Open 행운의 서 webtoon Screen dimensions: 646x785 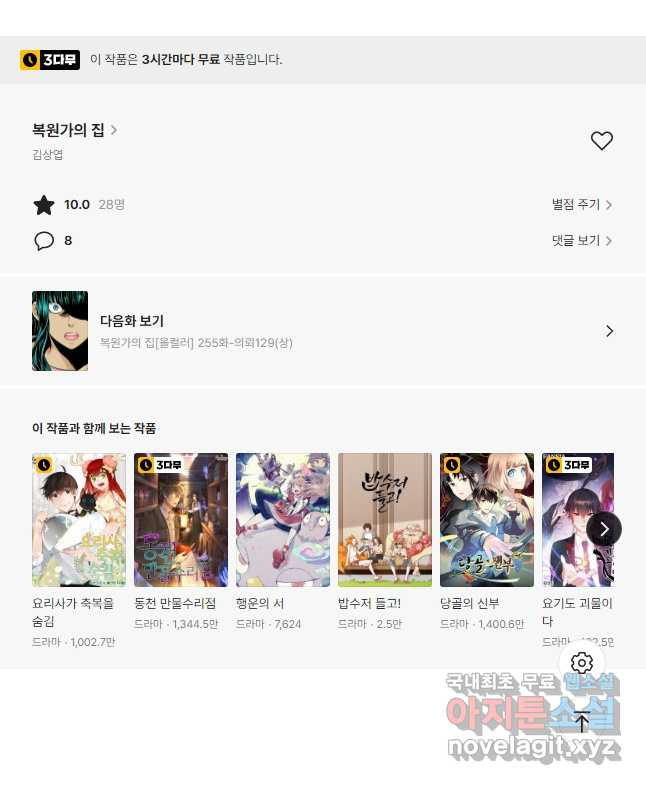(x=283, y=520)
